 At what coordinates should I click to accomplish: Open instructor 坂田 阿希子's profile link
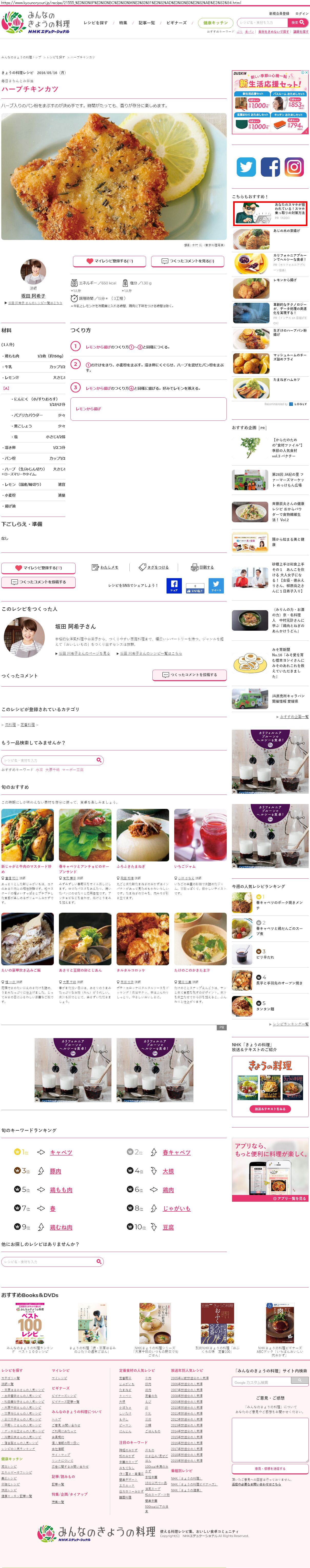33,296
